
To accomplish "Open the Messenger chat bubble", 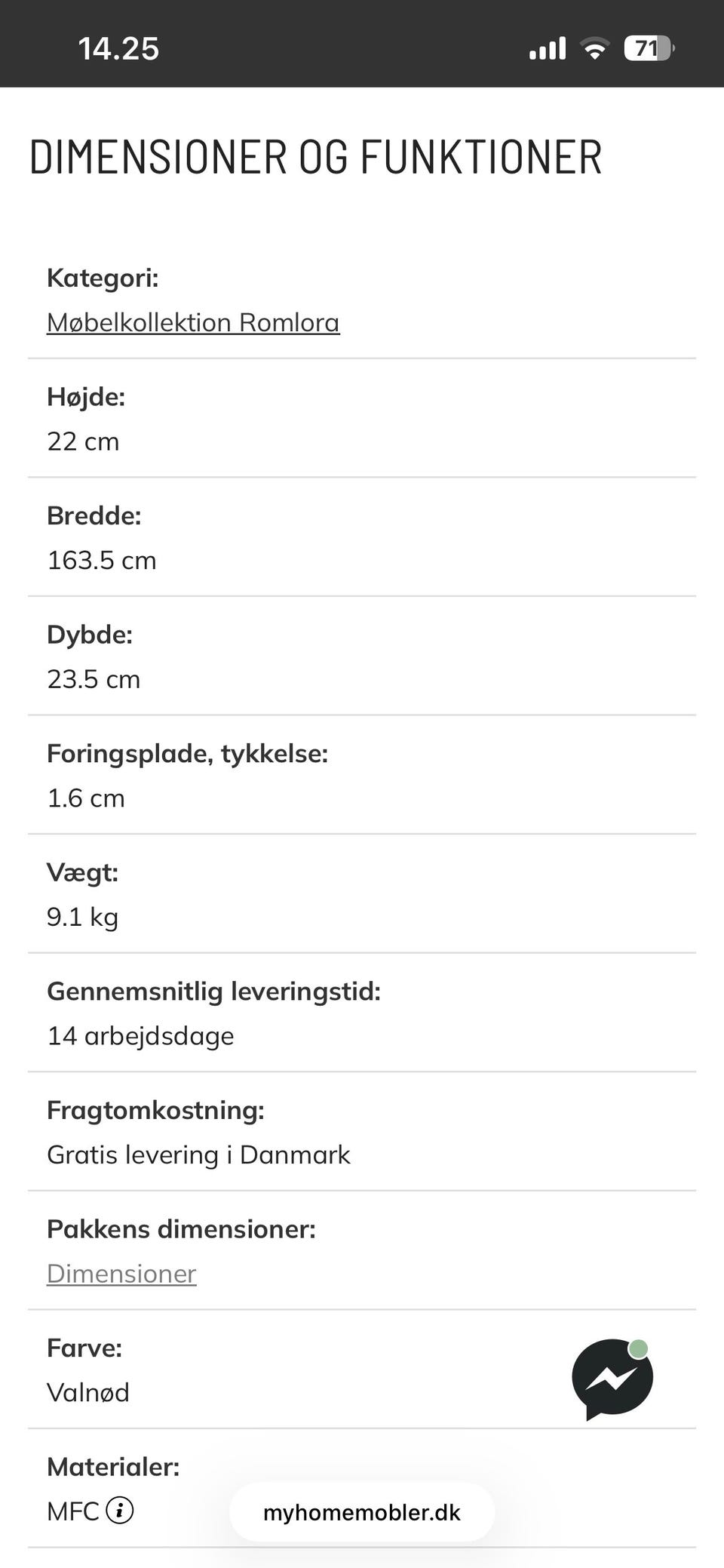I will (x=612, y=1379).
